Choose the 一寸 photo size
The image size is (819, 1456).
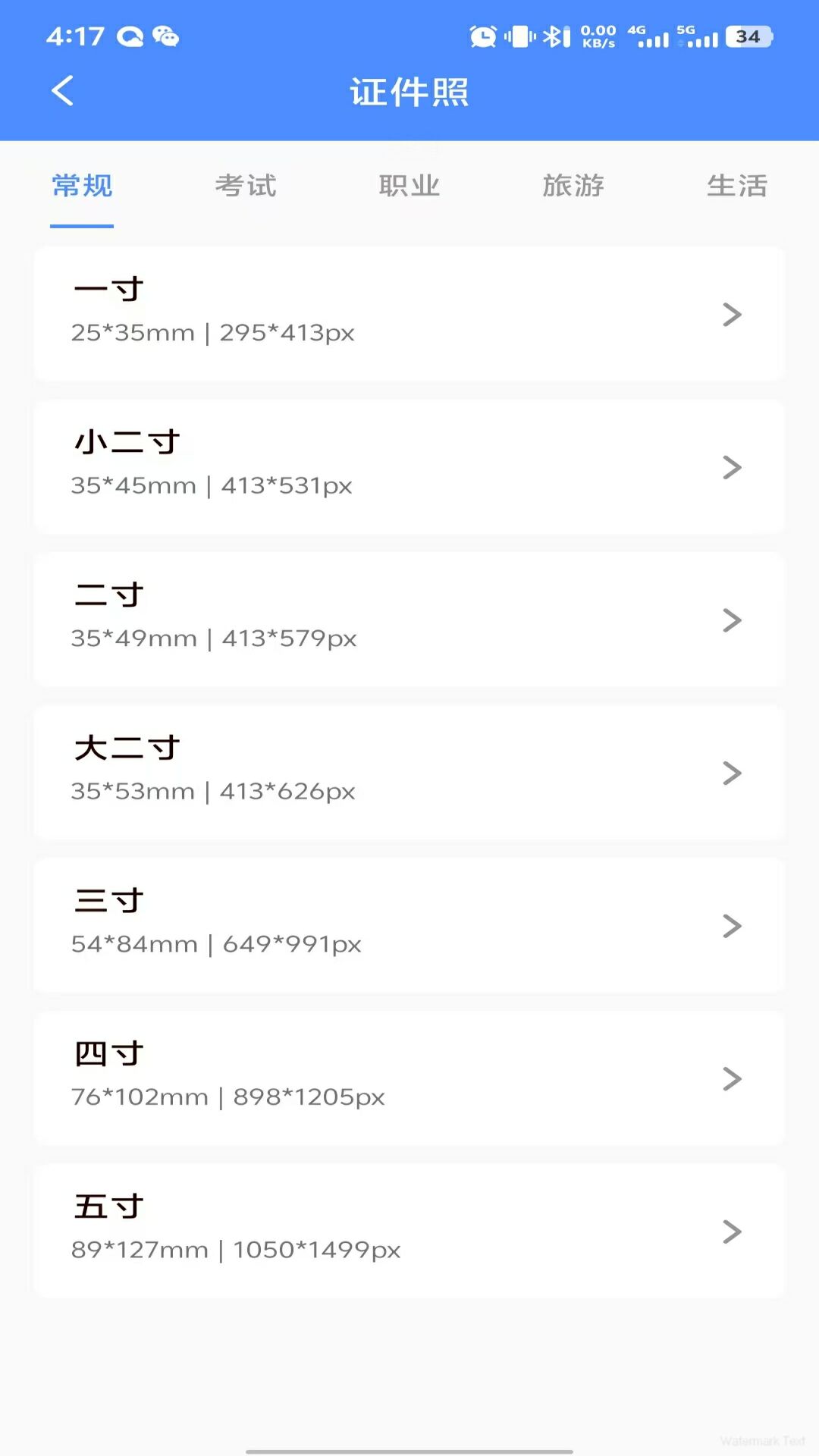click(409, 314)
